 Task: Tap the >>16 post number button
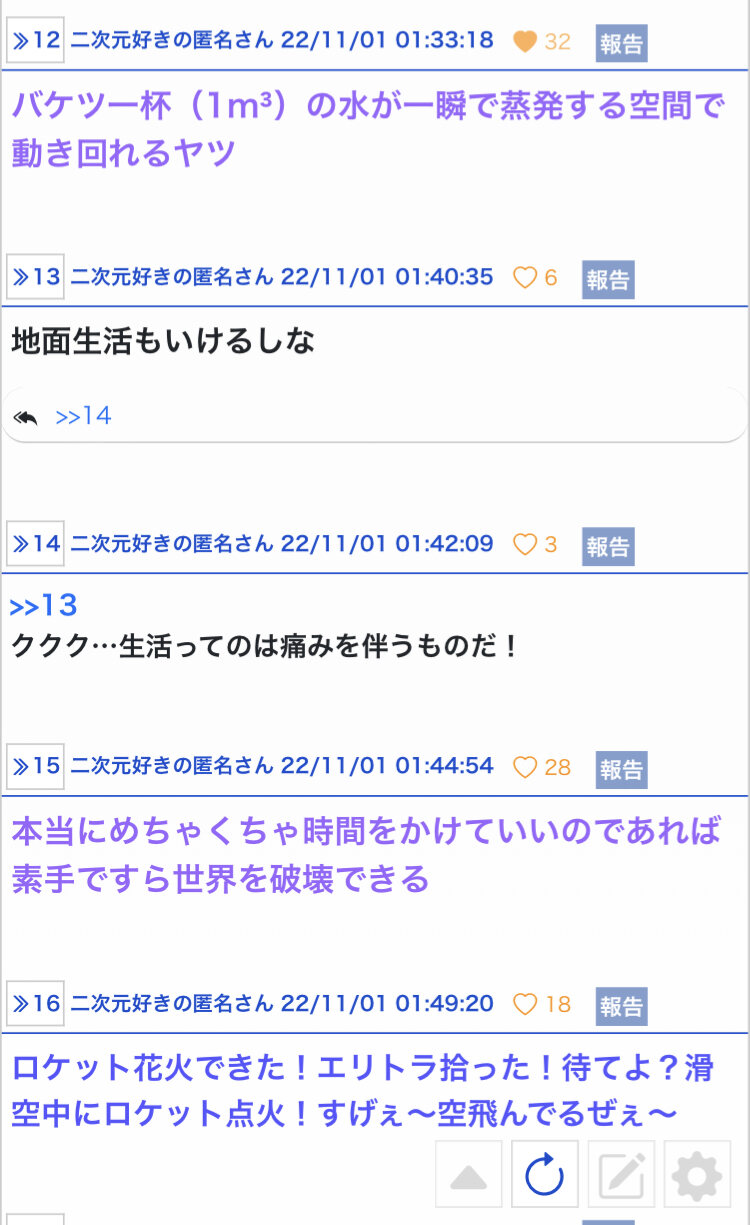pos(35,1003)
